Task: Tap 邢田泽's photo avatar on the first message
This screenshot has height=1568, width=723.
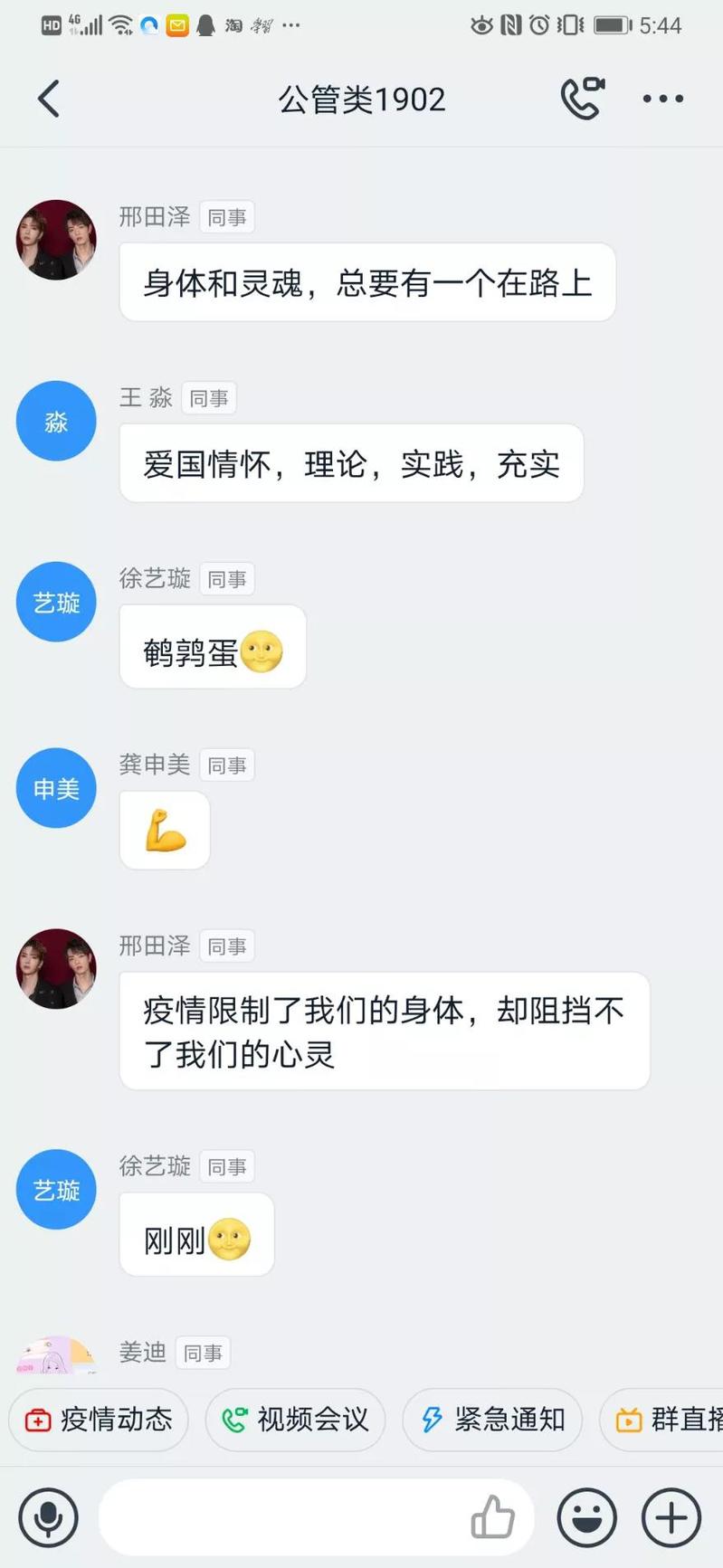Action: click(56, 240)
